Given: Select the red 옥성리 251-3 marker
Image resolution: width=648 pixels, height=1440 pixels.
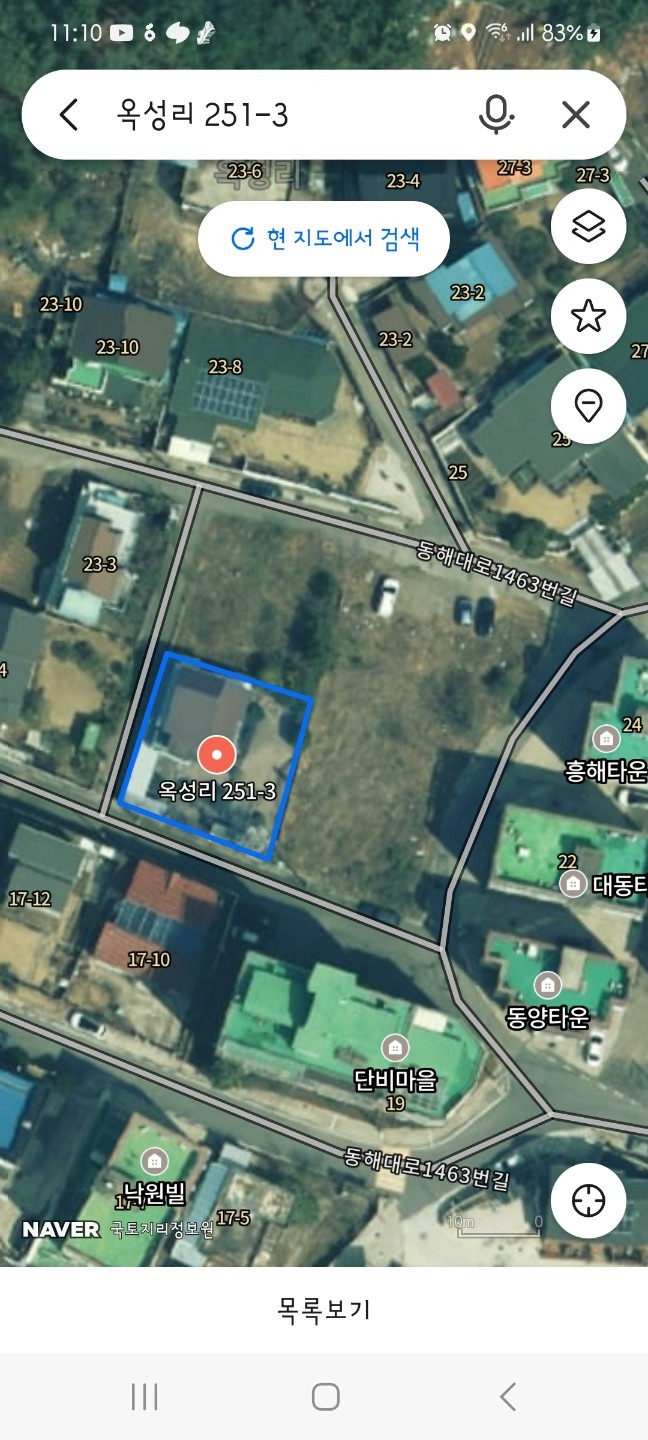Looking at the screenshot, I should 217,756.
